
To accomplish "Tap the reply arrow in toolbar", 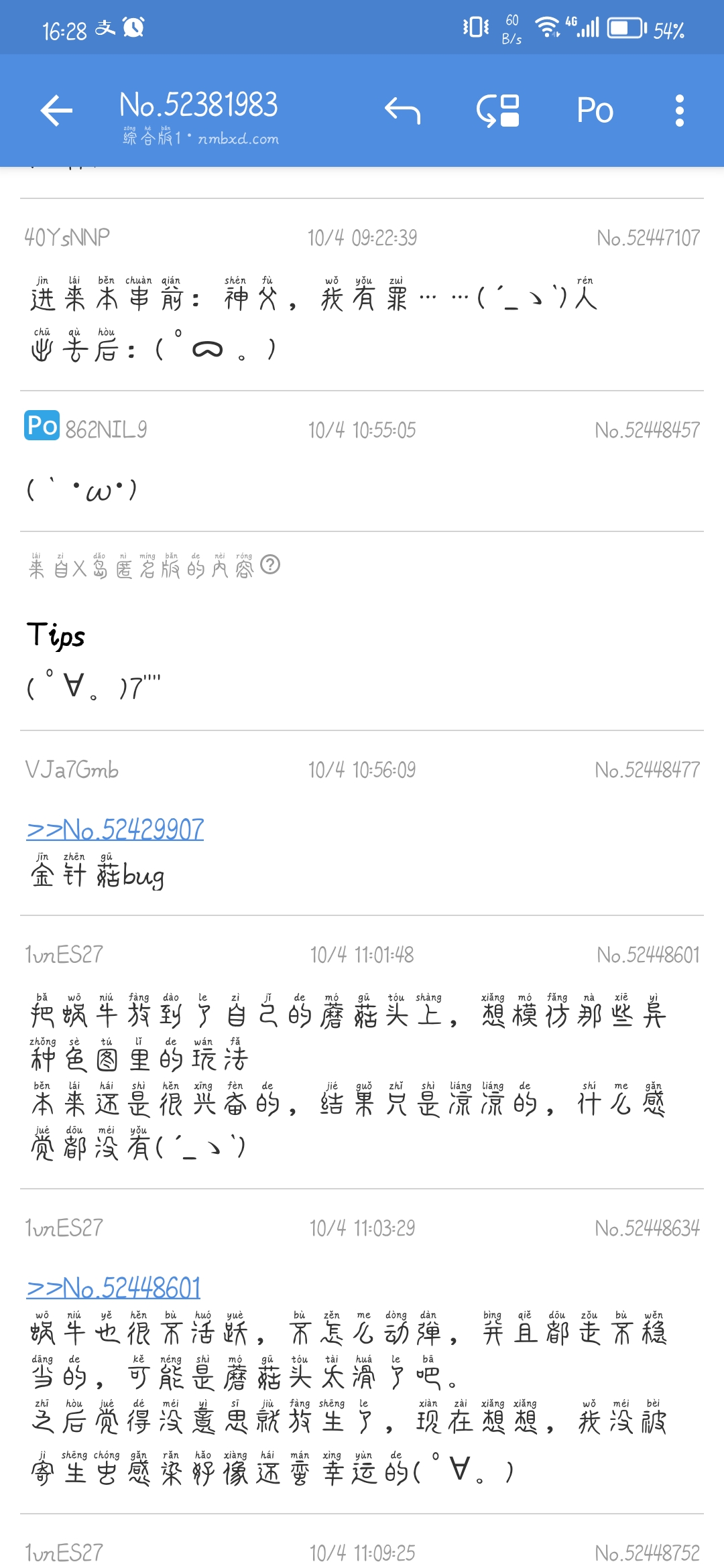I will click(x=402, y=111).
